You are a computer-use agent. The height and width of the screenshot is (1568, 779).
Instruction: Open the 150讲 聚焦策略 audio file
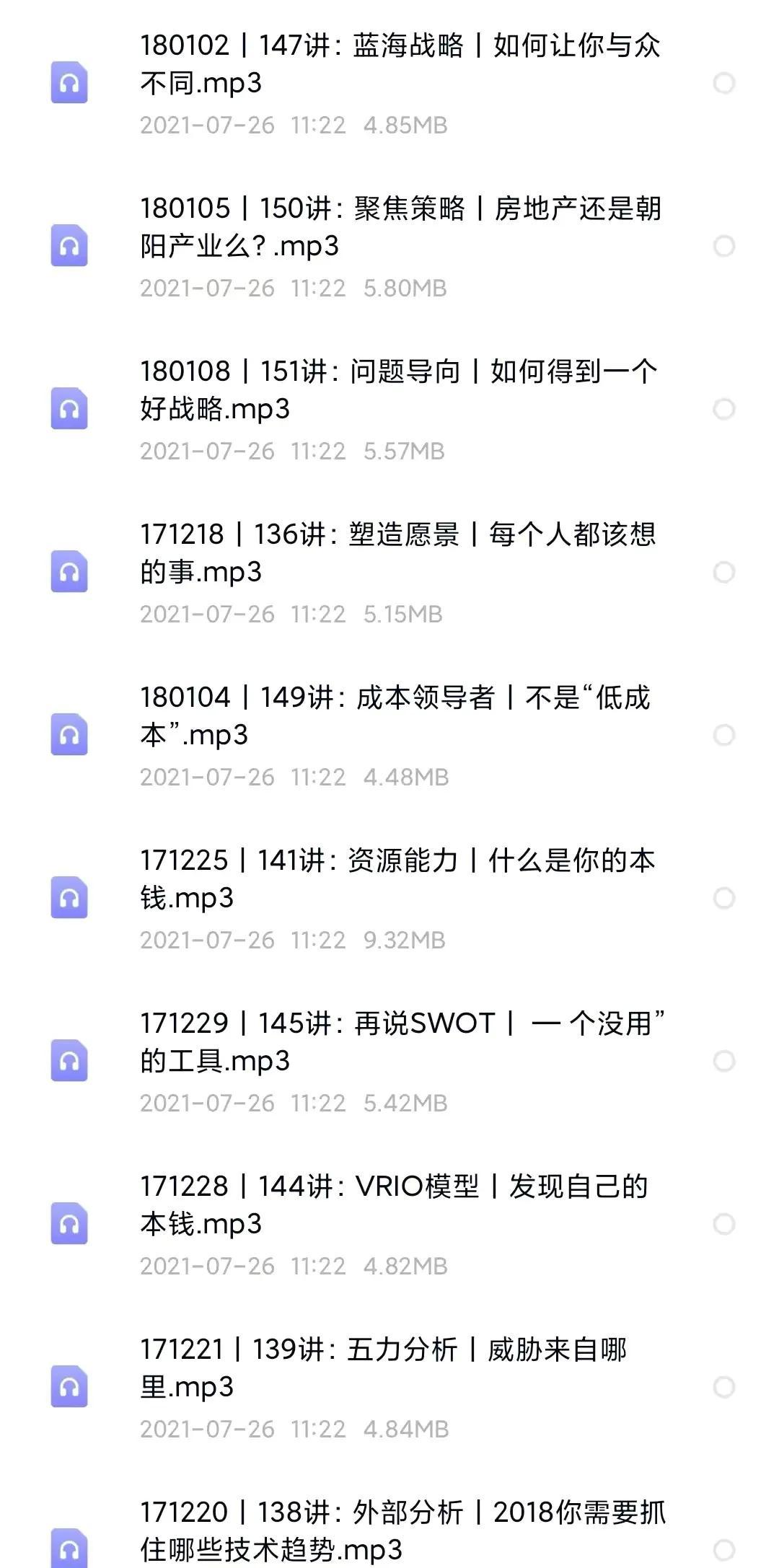pyautogui.click(x=400, y=227)
